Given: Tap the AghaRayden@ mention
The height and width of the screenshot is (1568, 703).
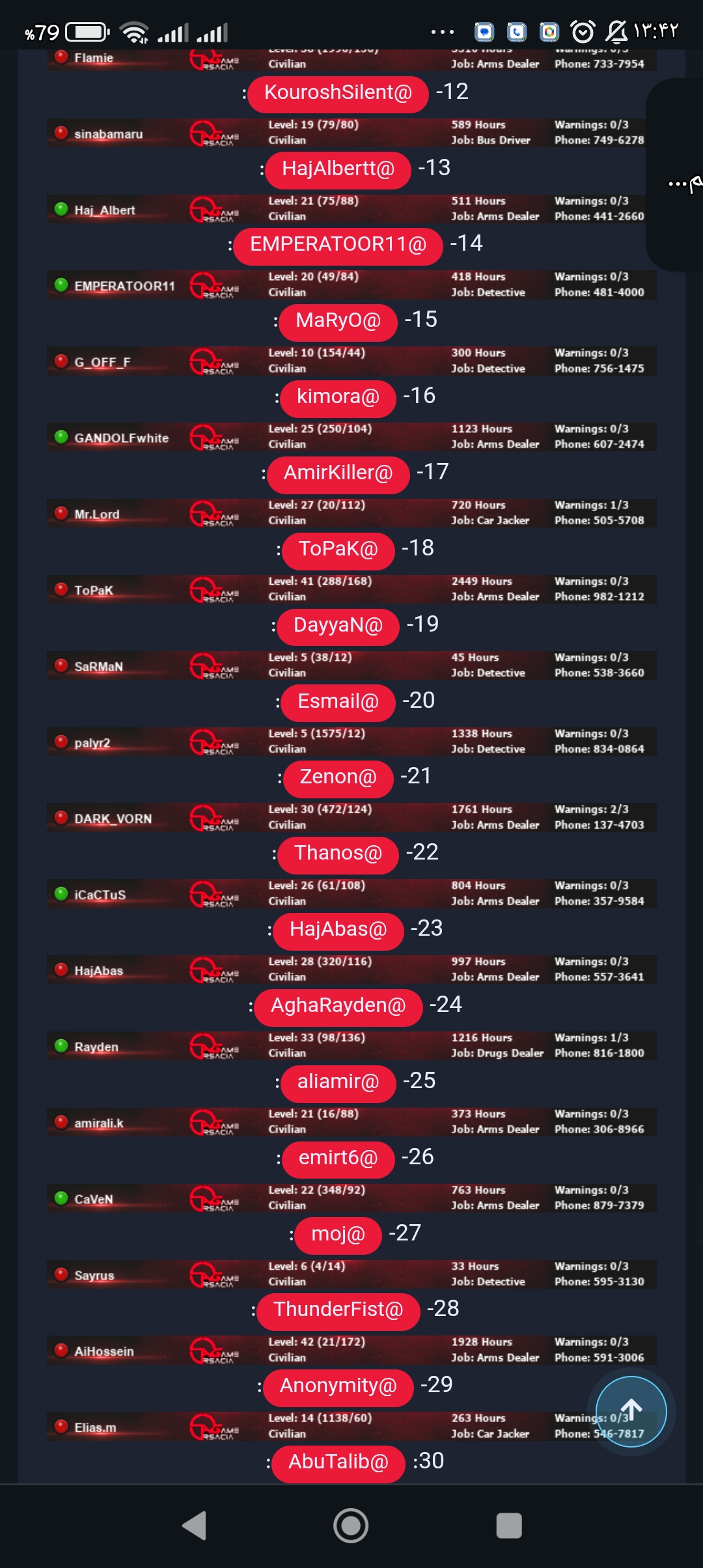Looking at the screenshot, I should [x=338, y=1006].
